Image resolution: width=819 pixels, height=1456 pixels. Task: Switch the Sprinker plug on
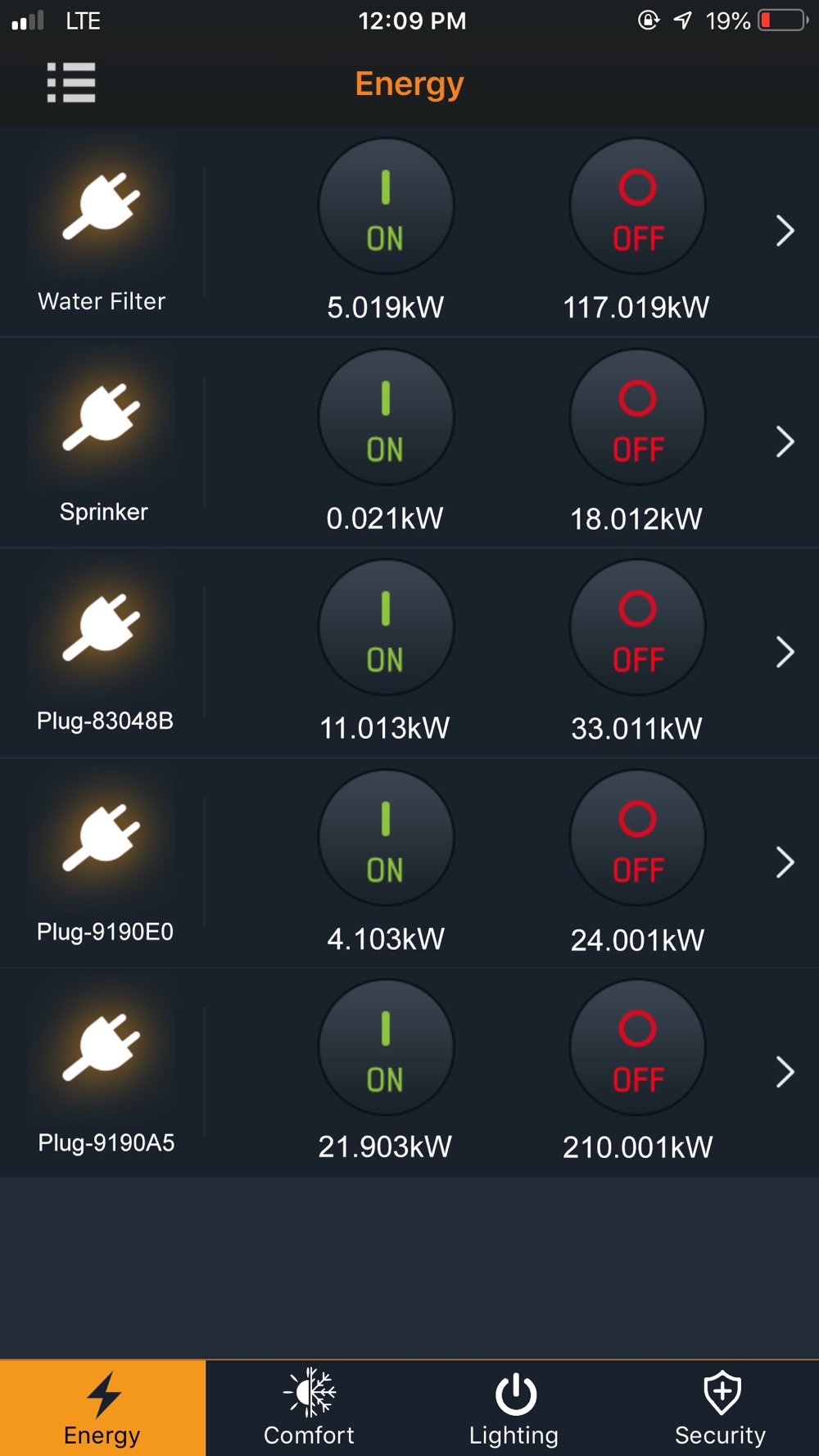click(x=386, y=417)
